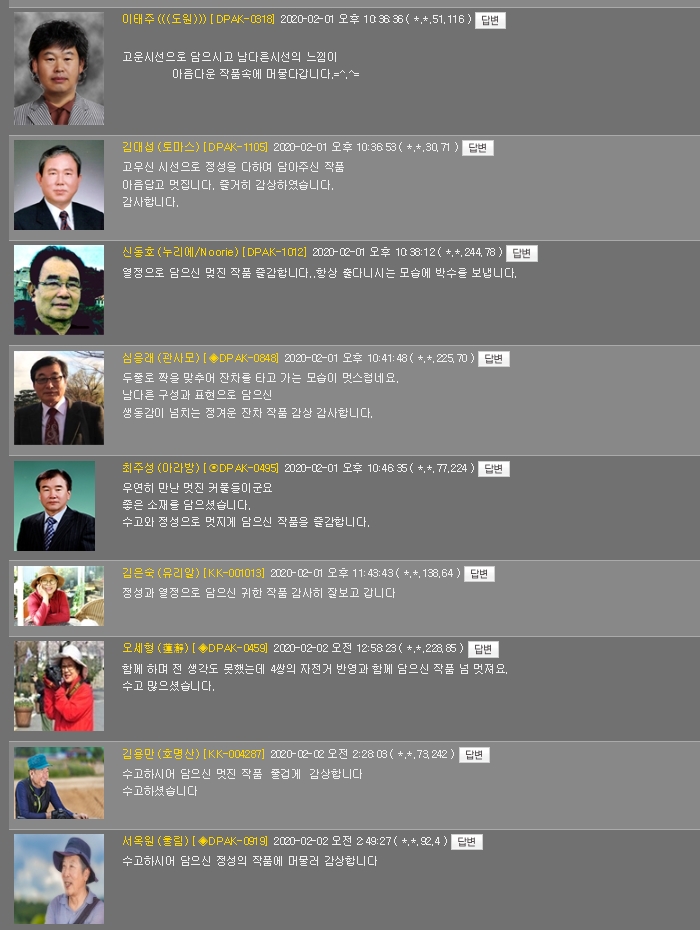
Task: Reply to 서옥림 (홀림) comment
Action: tap(467, 842)
